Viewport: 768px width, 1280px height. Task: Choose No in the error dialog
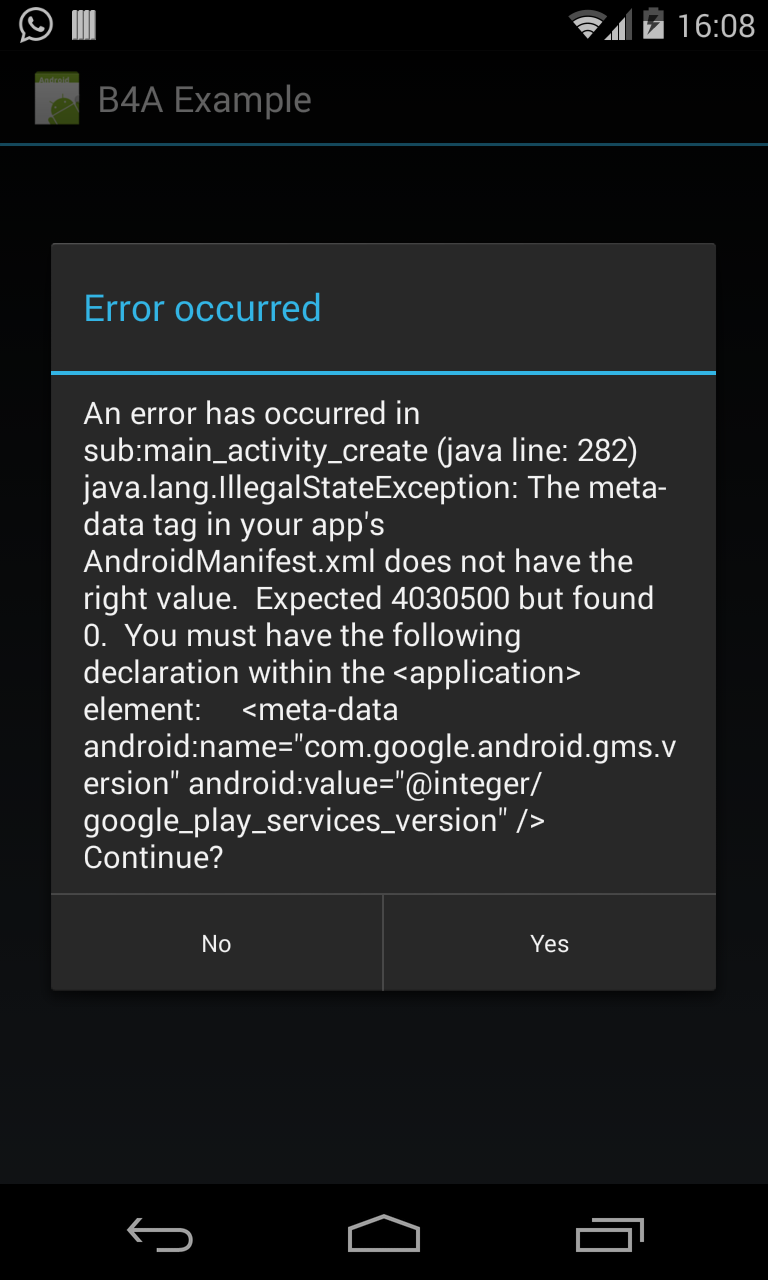point(217,943)
